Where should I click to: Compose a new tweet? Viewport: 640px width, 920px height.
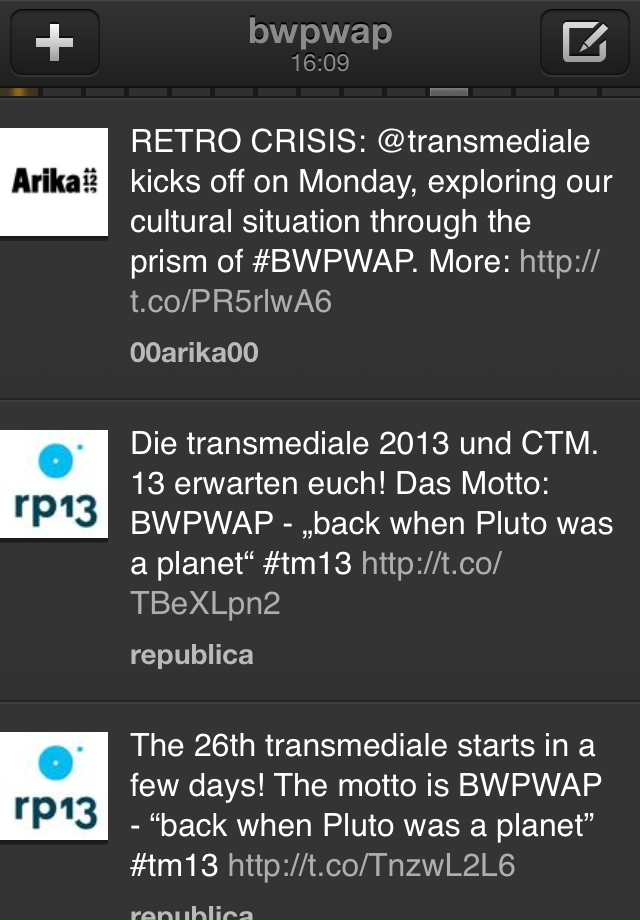click(584, 43)
